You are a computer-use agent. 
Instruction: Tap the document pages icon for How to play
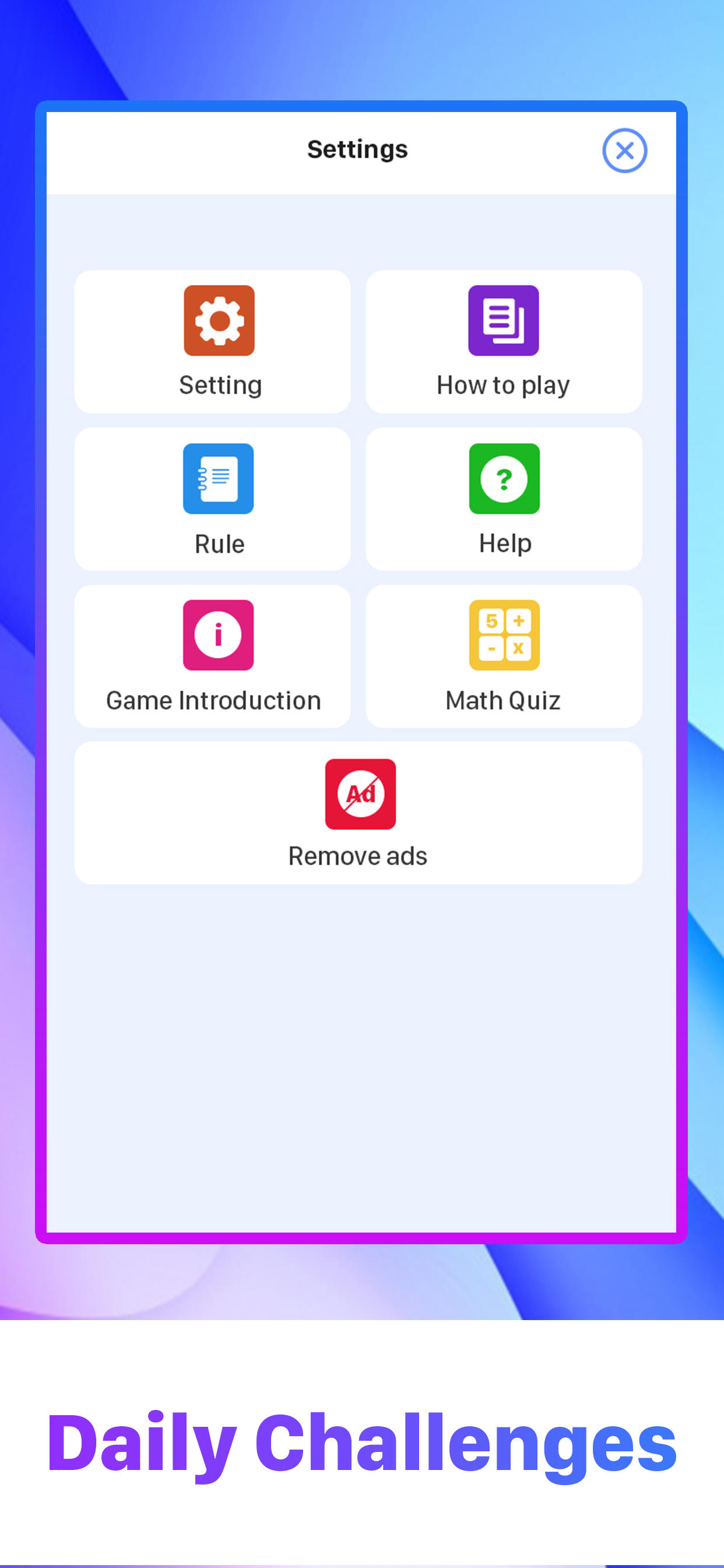(503, 321)
